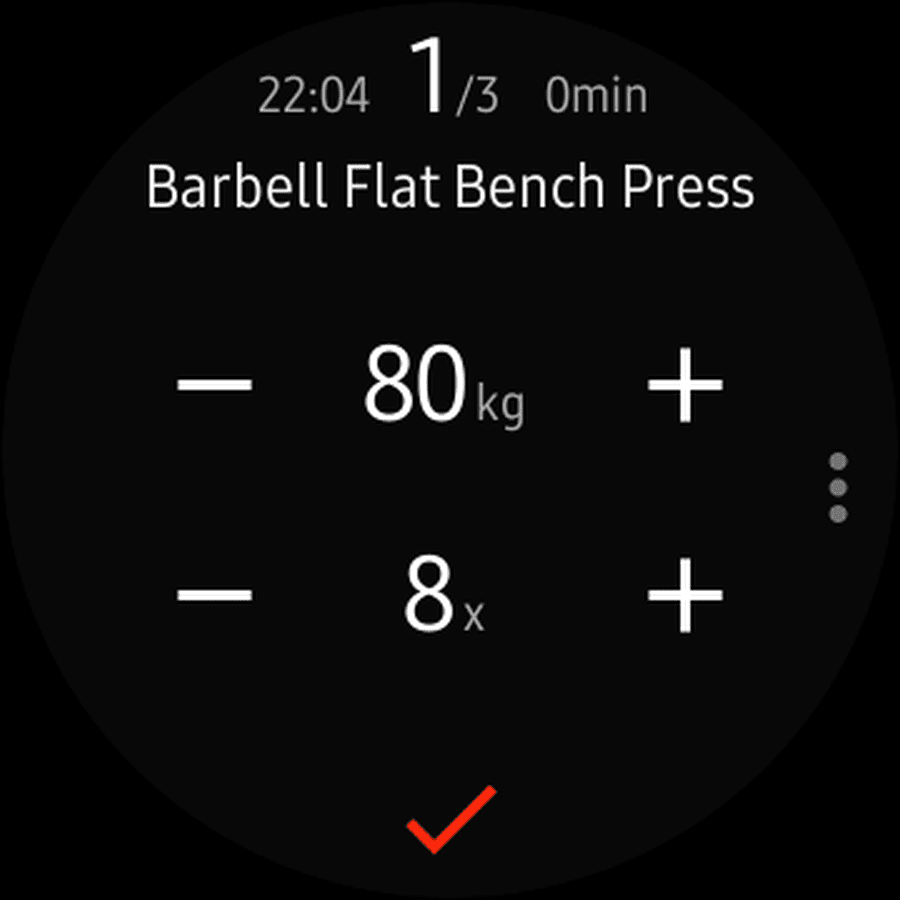Image resolution: width=900 pixels, height=900 pixels.
Task: Reduce the repetitions count from 8
Action: pyautogui.click(x=214, y=595)
